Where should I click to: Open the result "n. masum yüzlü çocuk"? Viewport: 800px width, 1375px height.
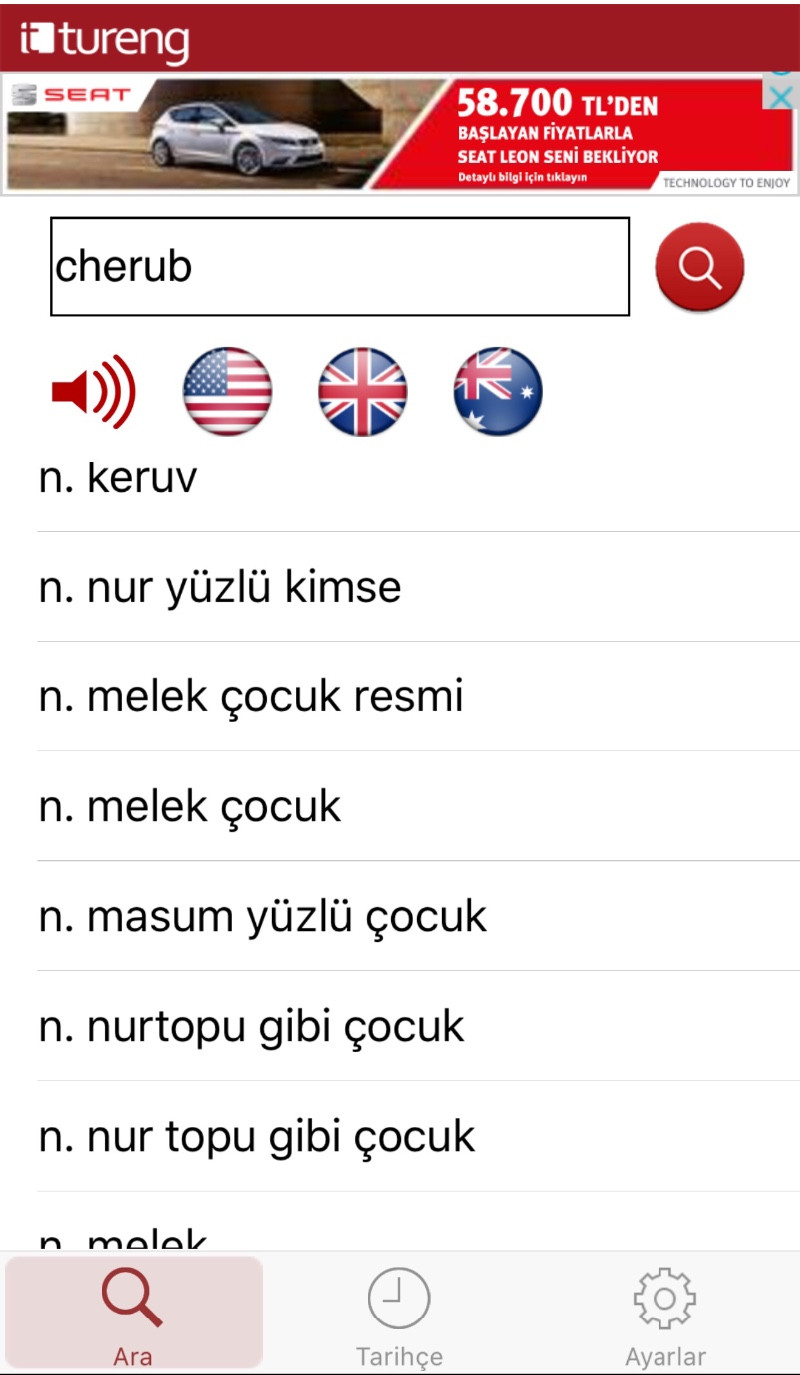(418, 916)
